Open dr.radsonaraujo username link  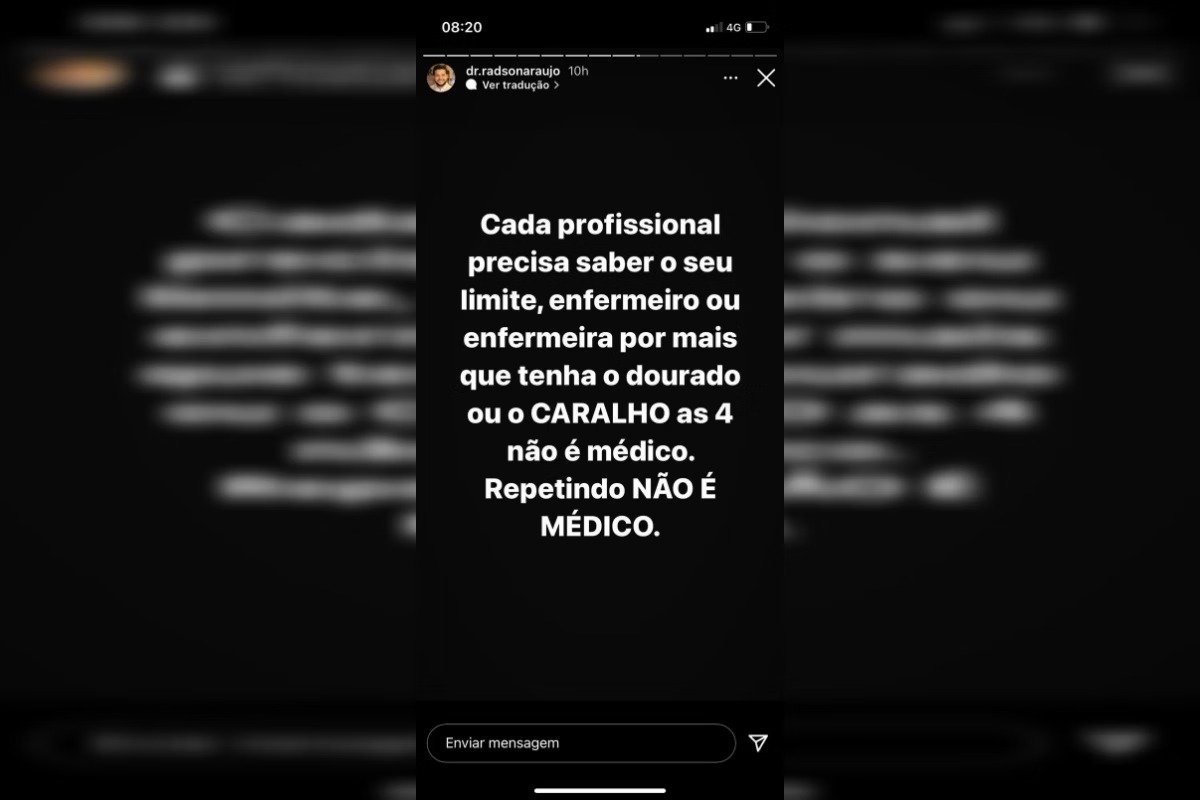click(x=514, y=71)
